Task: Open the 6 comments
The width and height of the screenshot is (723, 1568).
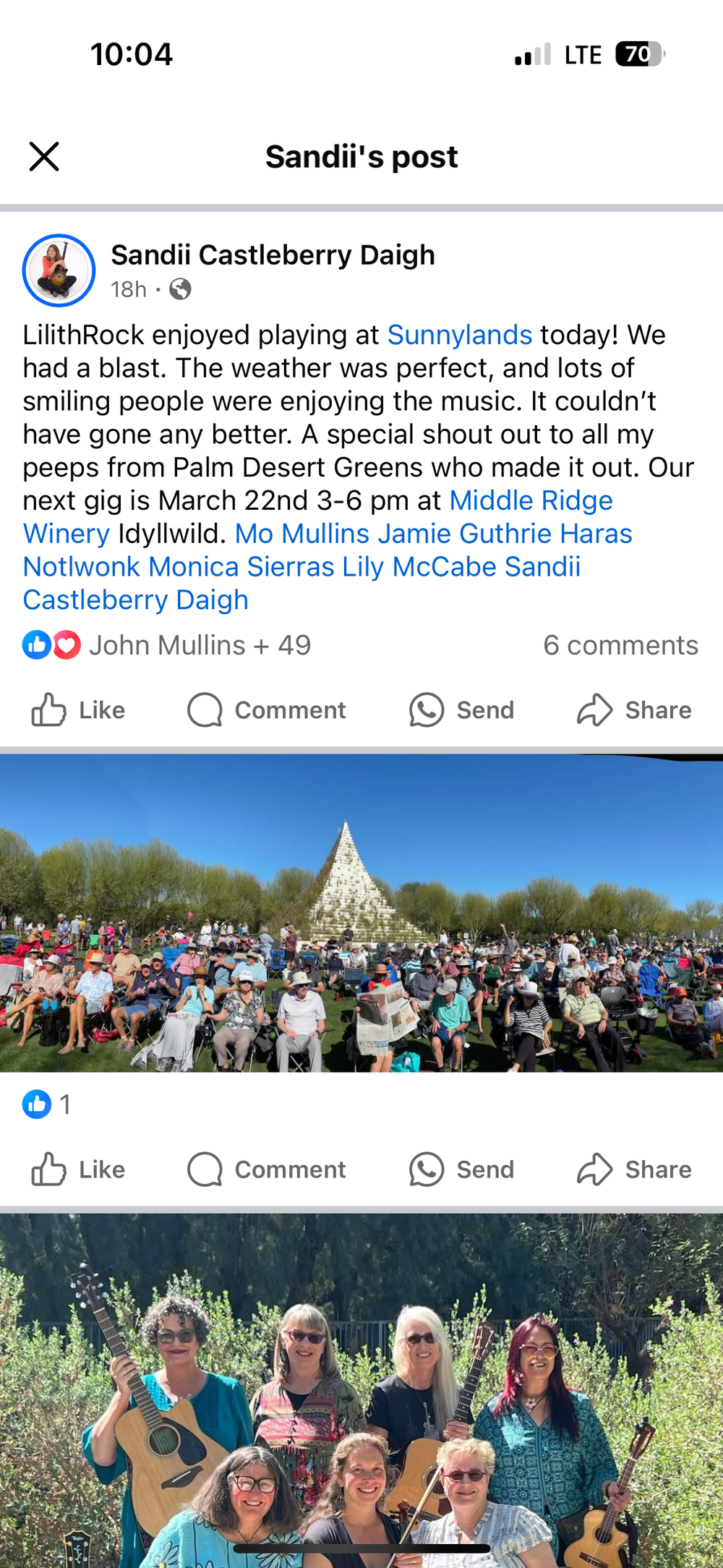Action: (x=620, y=645)
